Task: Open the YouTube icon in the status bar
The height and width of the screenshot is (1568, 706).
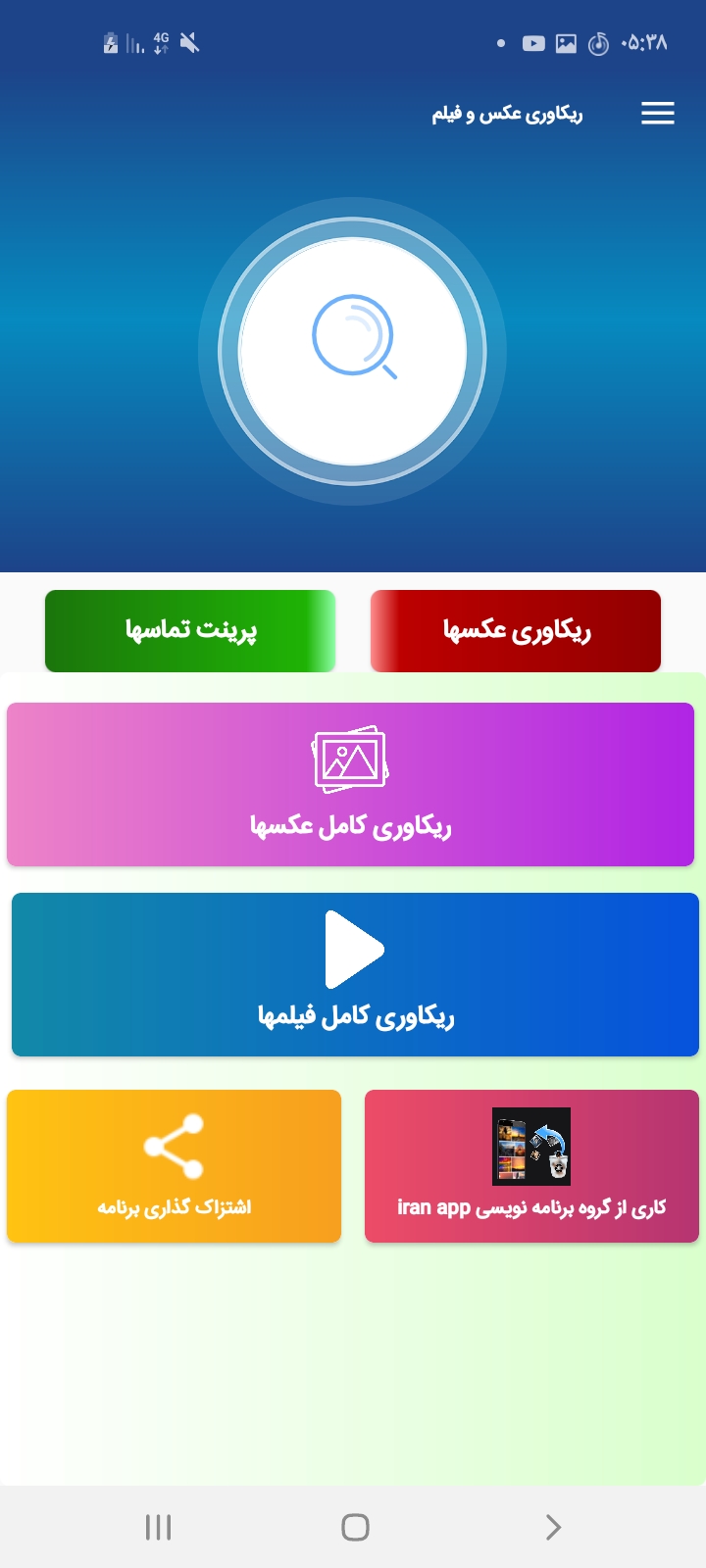Action: pos(532,43)
